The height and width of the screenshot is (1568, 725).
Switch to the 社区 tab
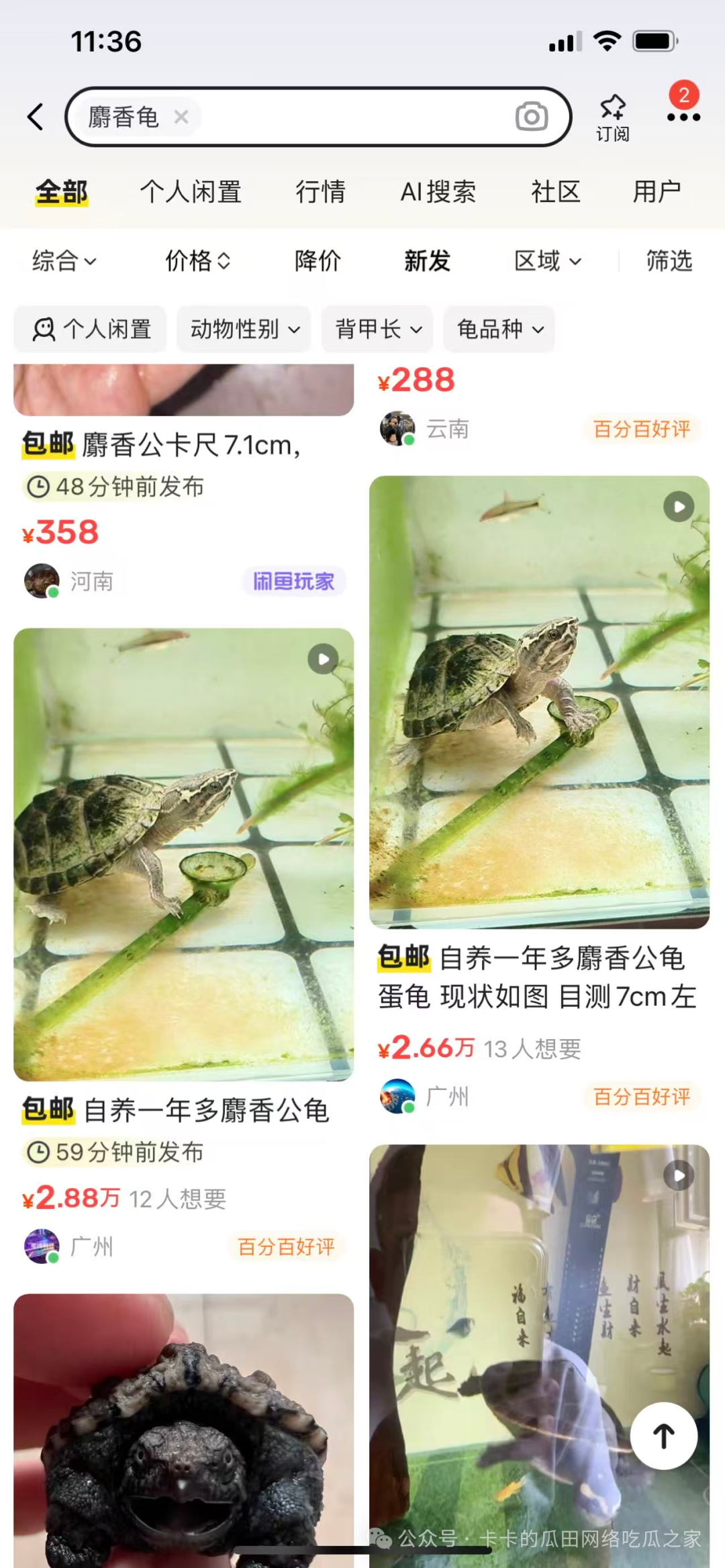point(555,192)
